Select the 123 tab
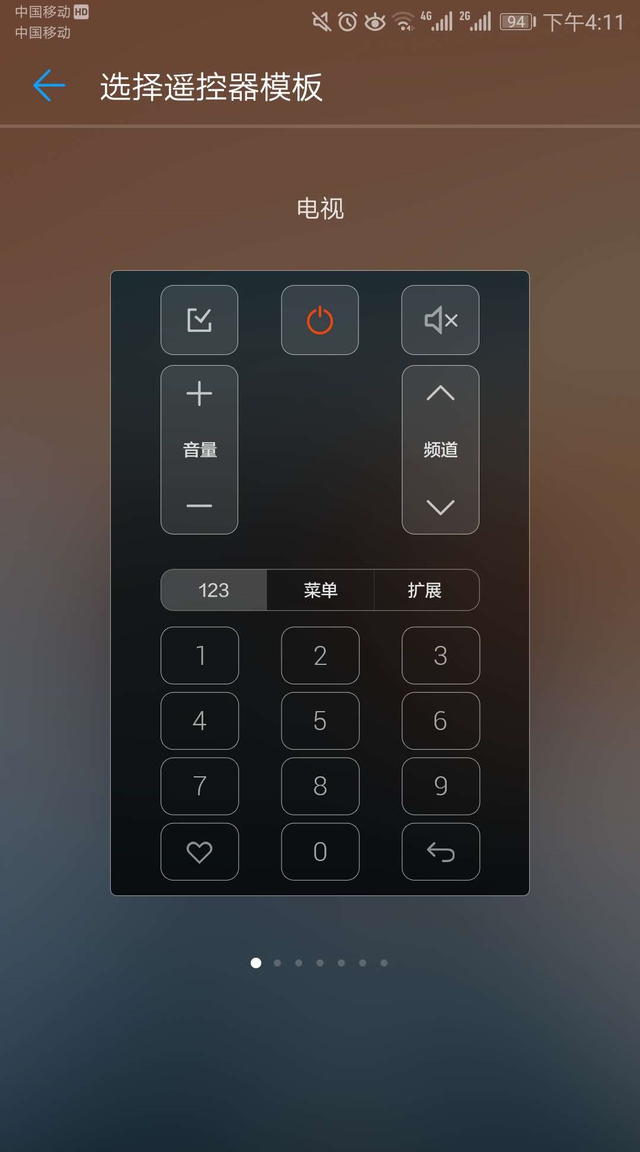The height and width of the screenshot is (1152, 640). click(x=214, y=590)
